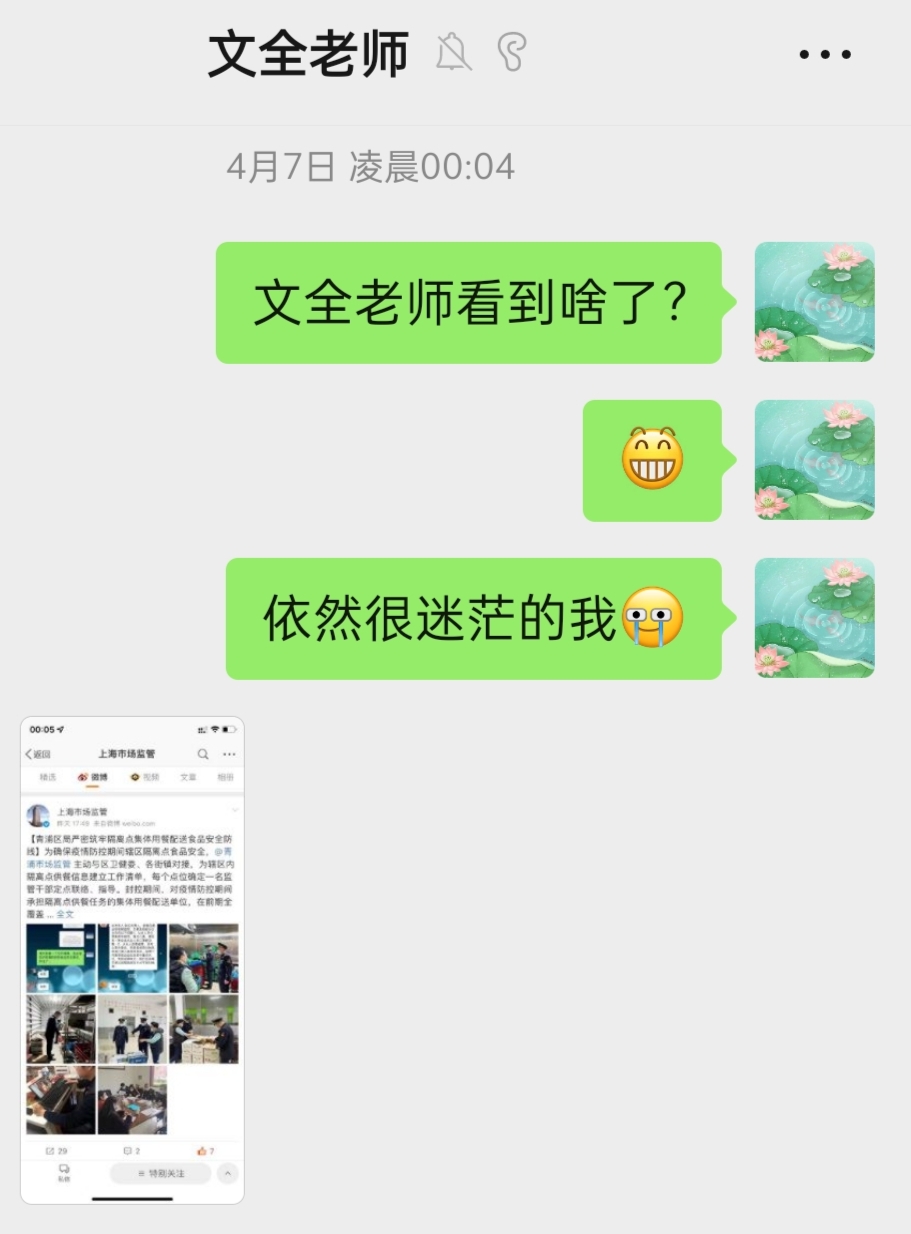Tap the avatar beside 依然很迷茫的我 message
This screenshot has width=911, height=1234.
tap(814, 618)
